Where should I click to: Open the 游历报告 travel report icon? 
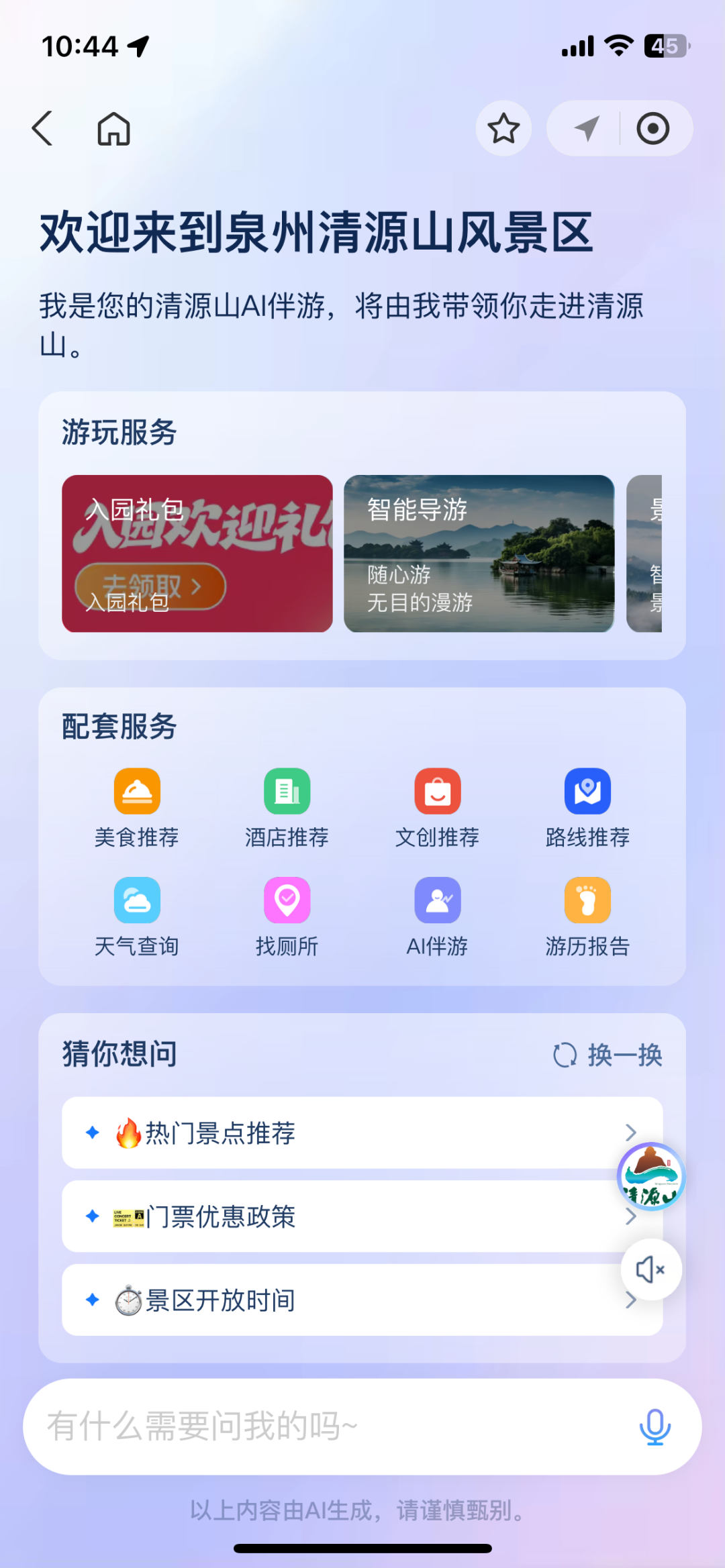(x=587, y=901)
